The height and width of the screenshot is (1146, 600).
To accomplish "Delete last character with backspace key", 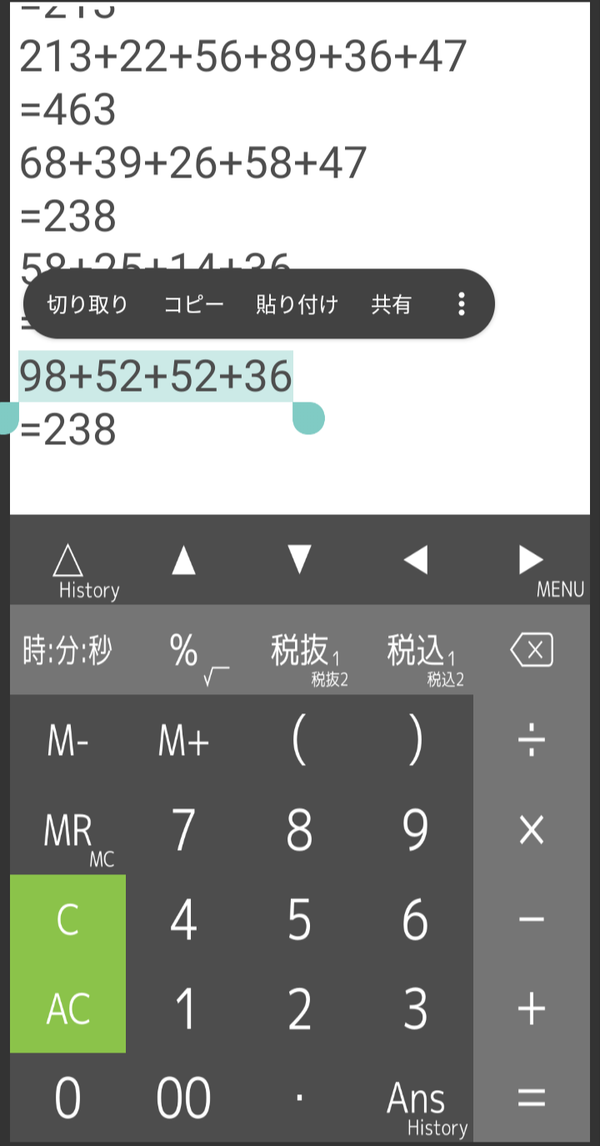I will [x=531, y=650].
